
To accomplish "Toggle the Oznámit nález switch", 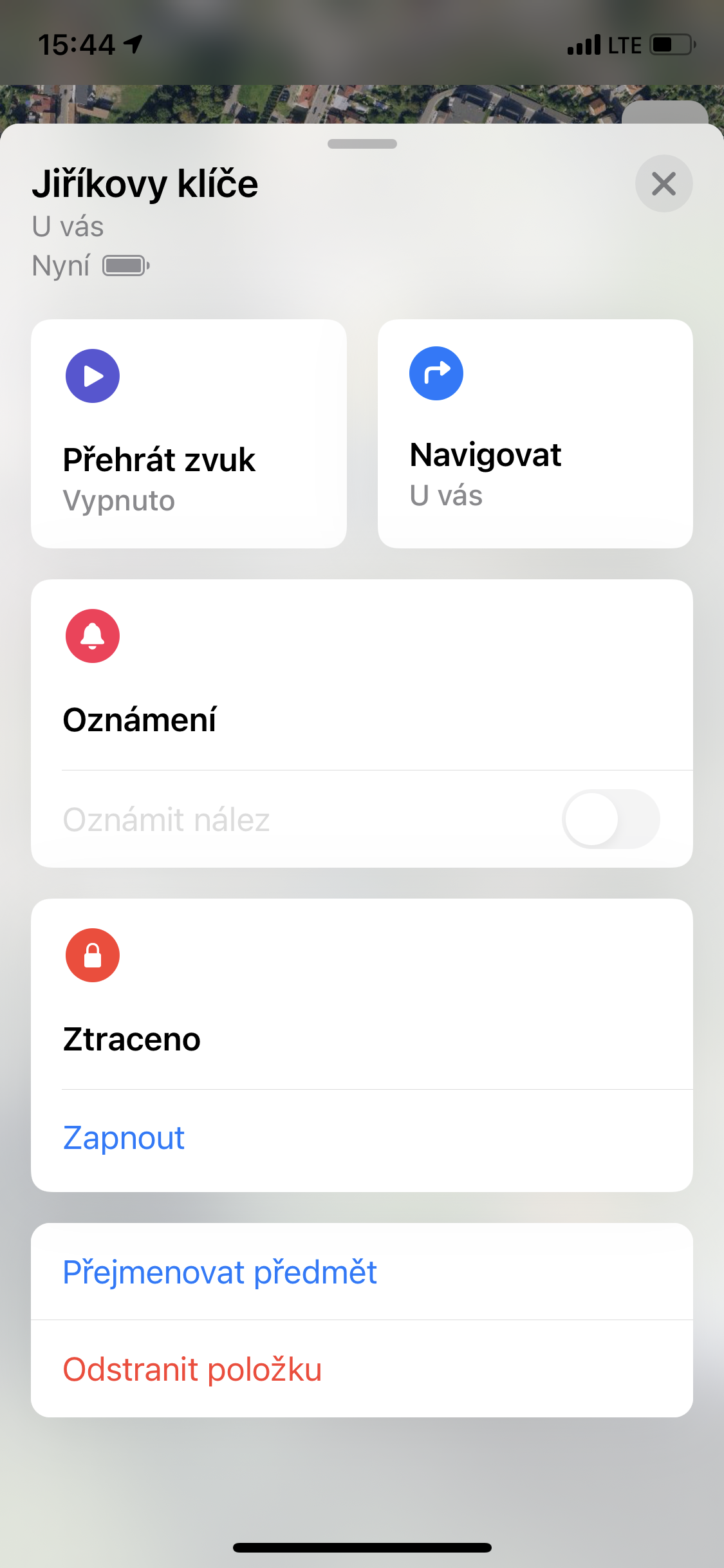I will tap(610, 819).
